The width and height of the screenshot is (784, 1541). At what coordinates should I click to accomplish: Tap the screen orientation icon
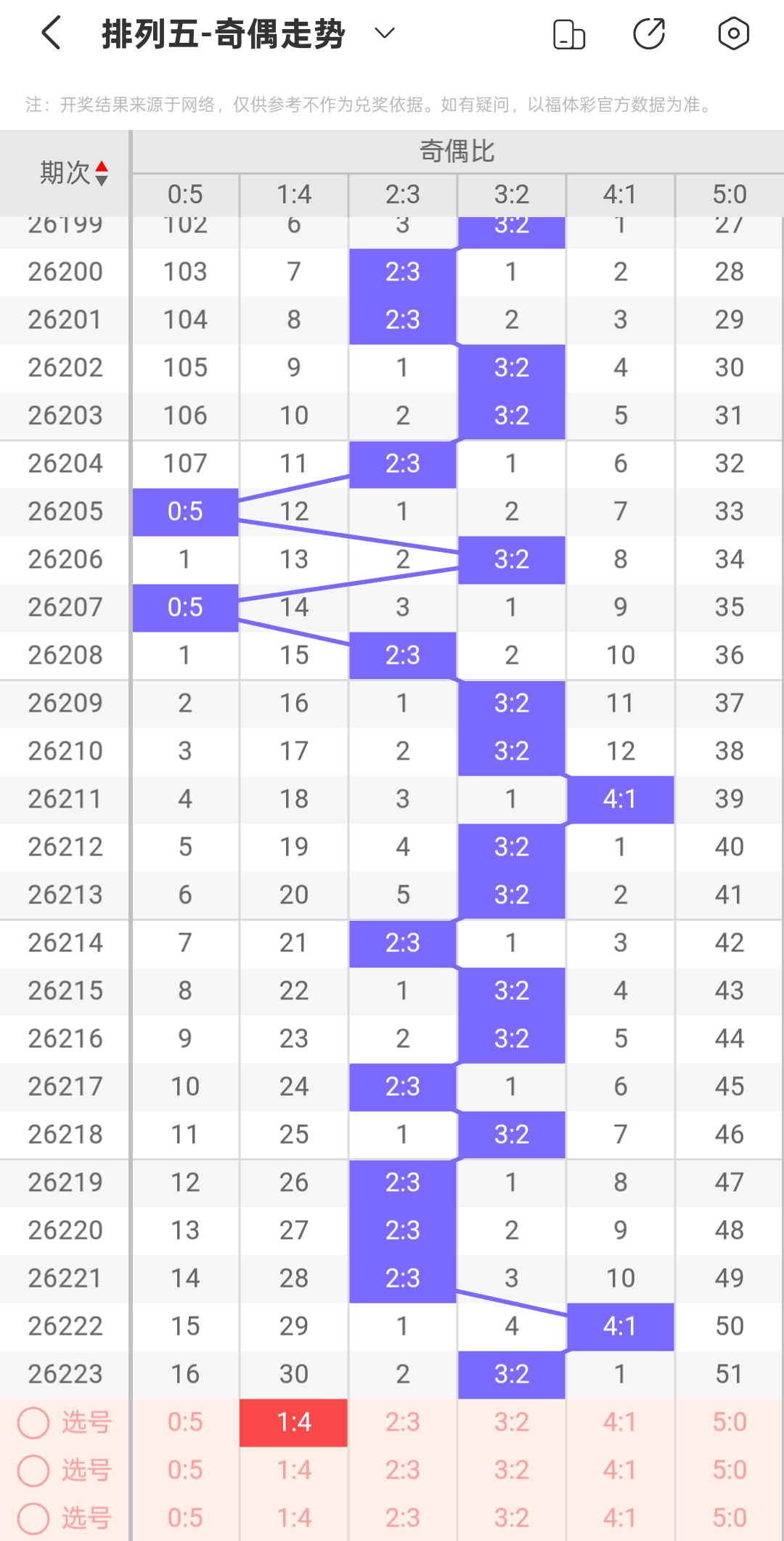(x=569, y=34)
